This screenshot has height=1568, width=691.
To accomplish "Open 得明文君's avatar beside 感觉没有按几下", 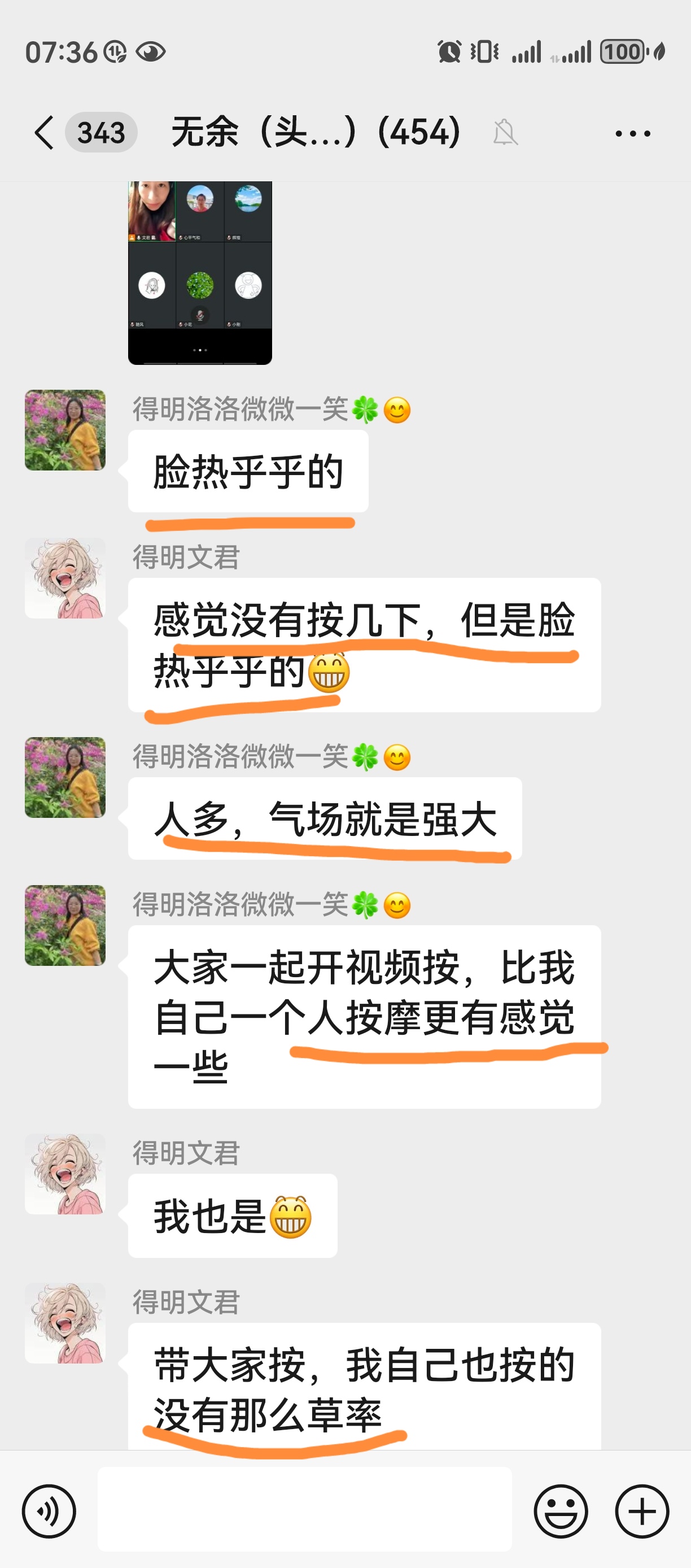I will [x=65, y=578].
